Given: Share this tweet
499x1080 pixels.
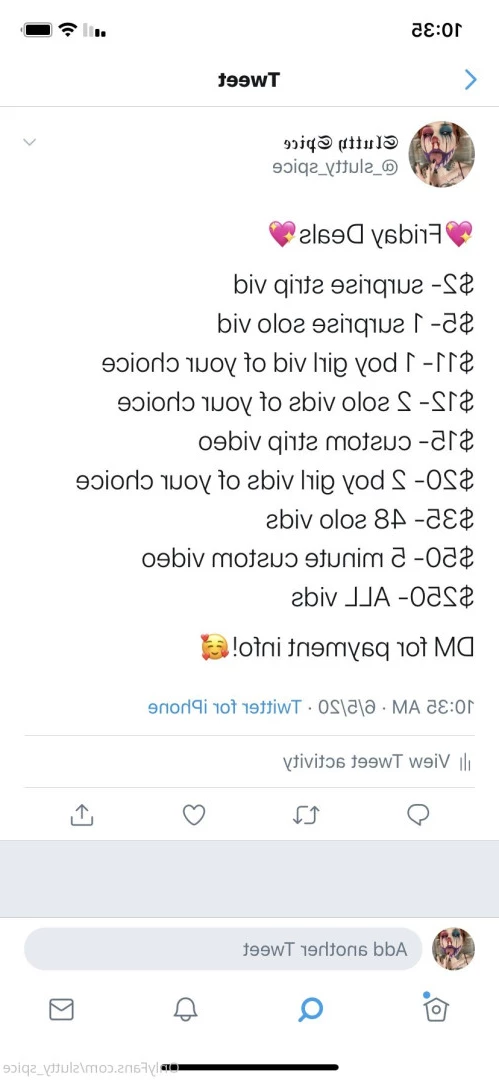Looking at the screenshot, I should (82, 815).
